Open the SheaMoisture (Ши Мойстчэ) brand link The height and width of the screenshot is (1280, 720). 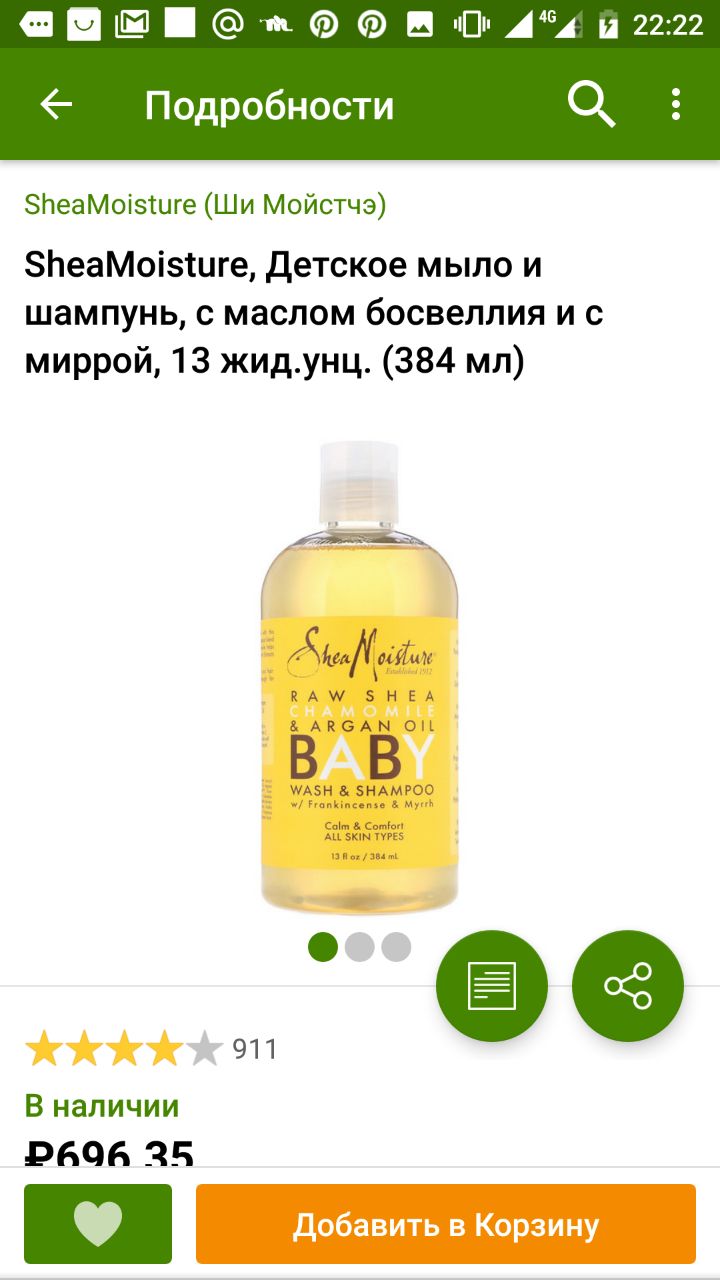click(205, 205)
